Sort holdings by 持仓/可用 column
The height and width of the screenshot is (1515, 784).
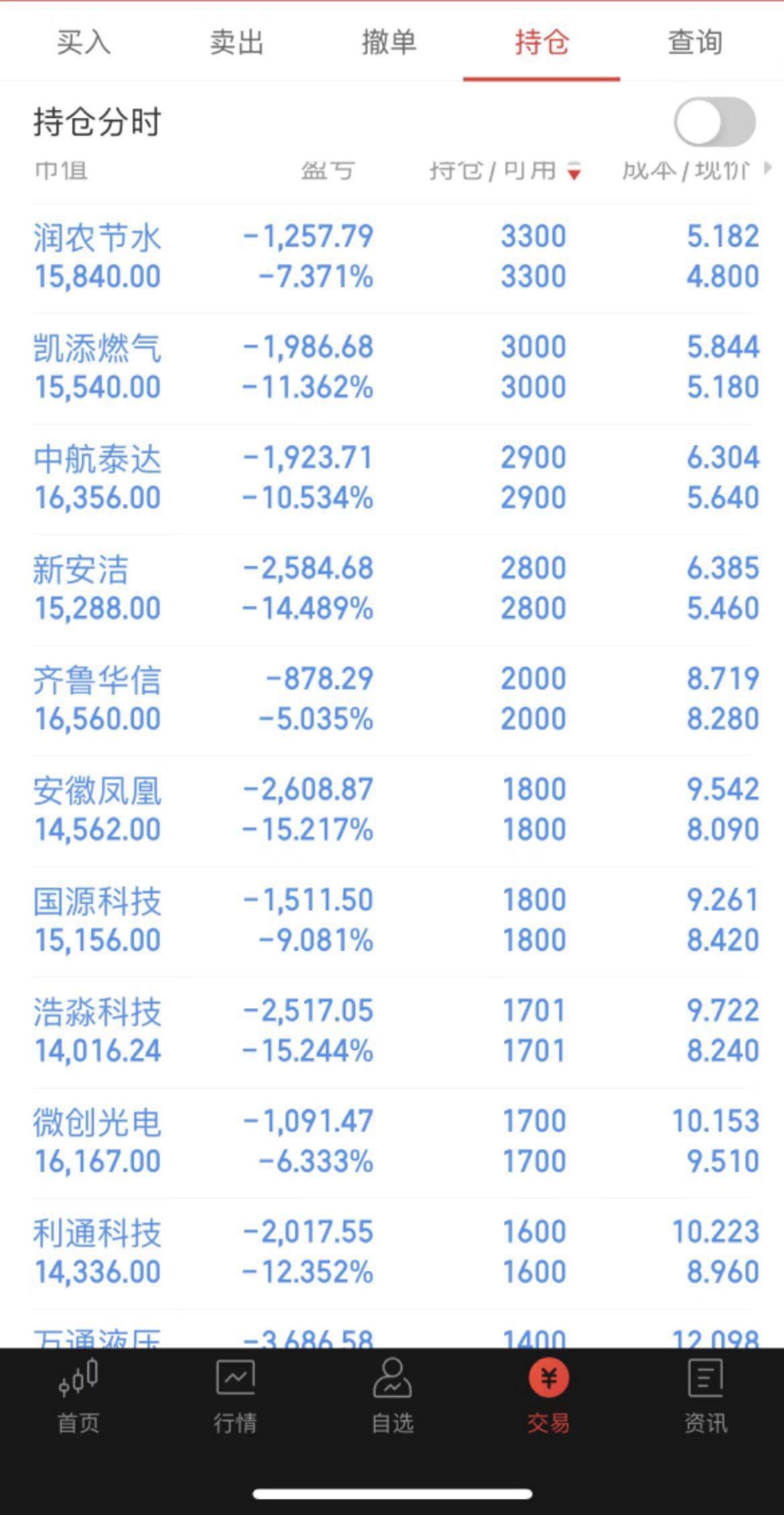click(x=504, y=171)
